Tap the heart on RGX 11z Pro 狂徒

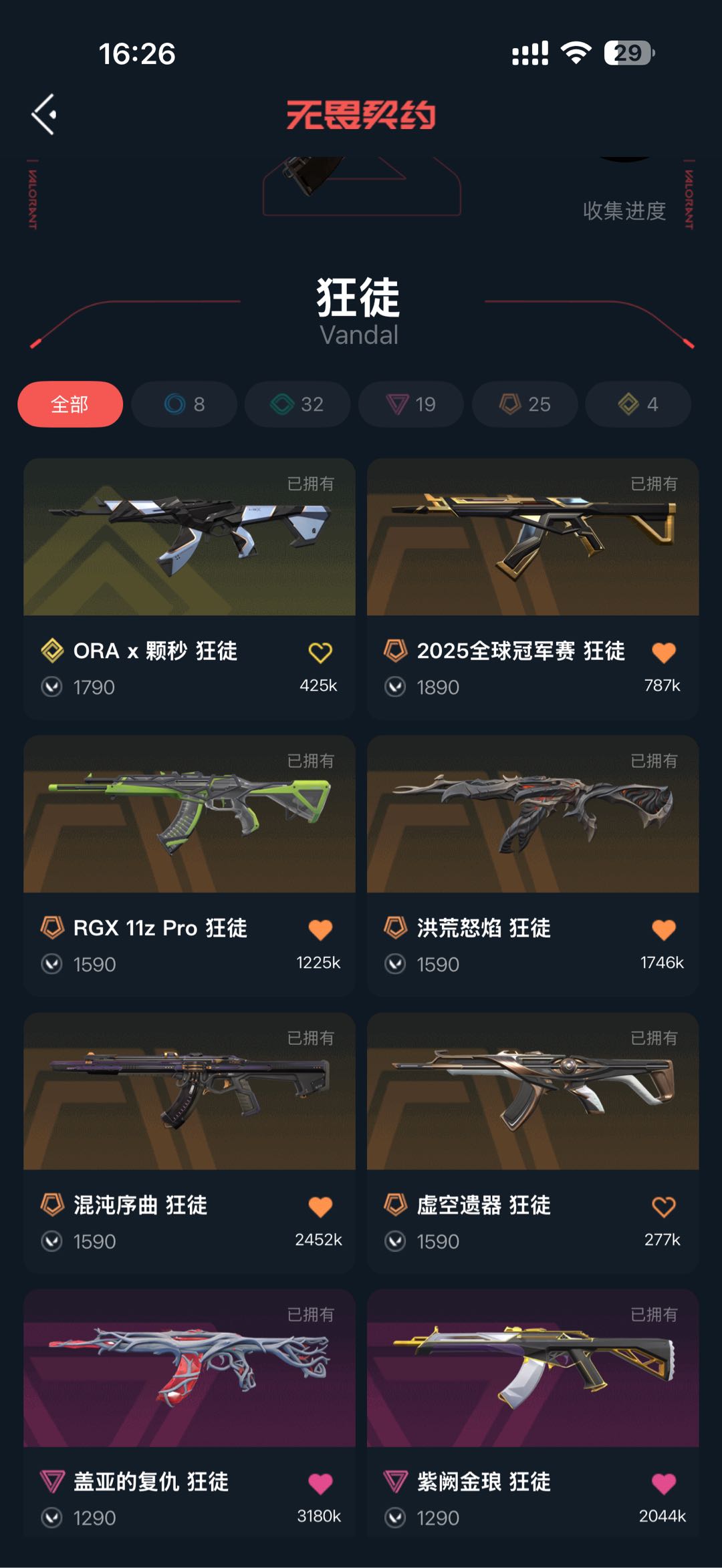320,929
